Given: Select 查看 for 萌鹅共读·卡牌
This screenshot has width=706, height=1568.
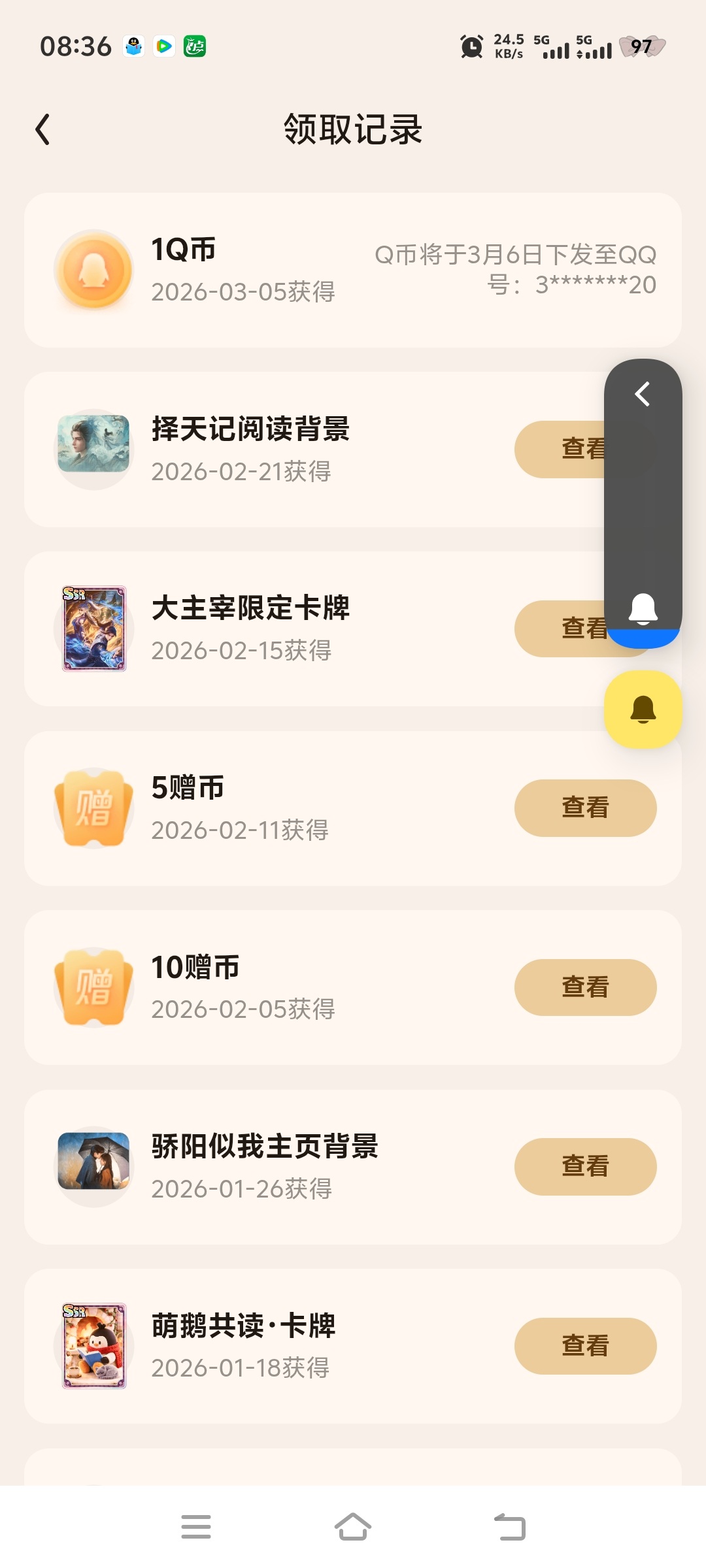Looking at the screenshot, I should (585, 1346).
